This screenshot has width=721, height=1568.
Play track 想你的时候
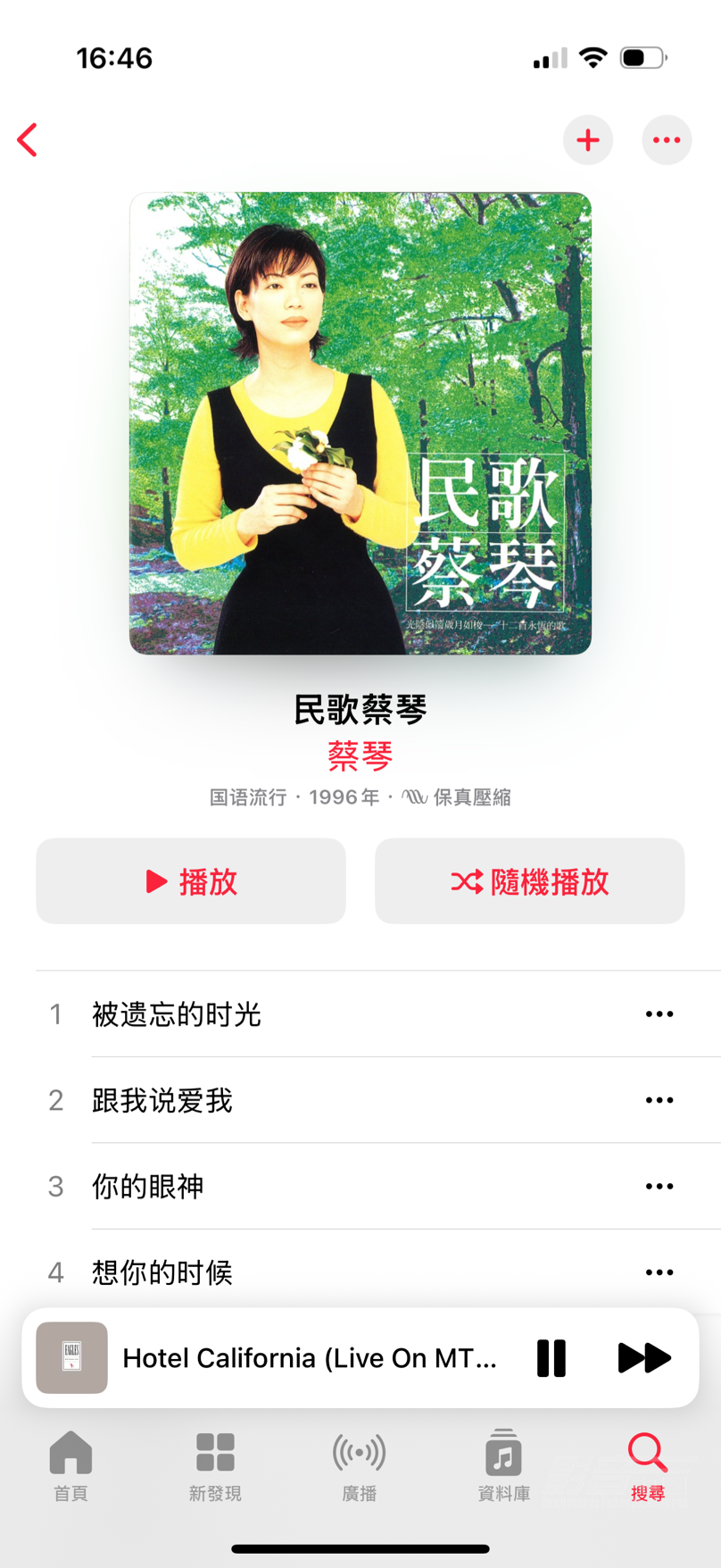pos(162,1272)
